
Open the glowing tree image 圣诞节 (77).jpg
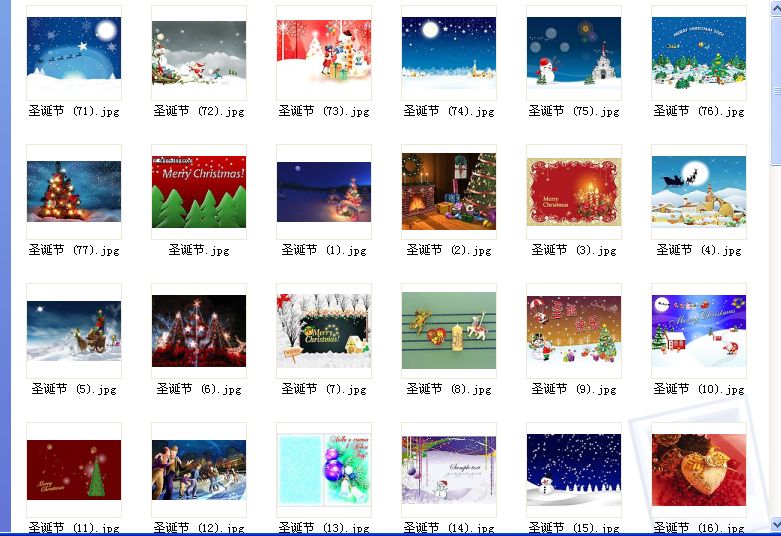(x=73, y=191)
